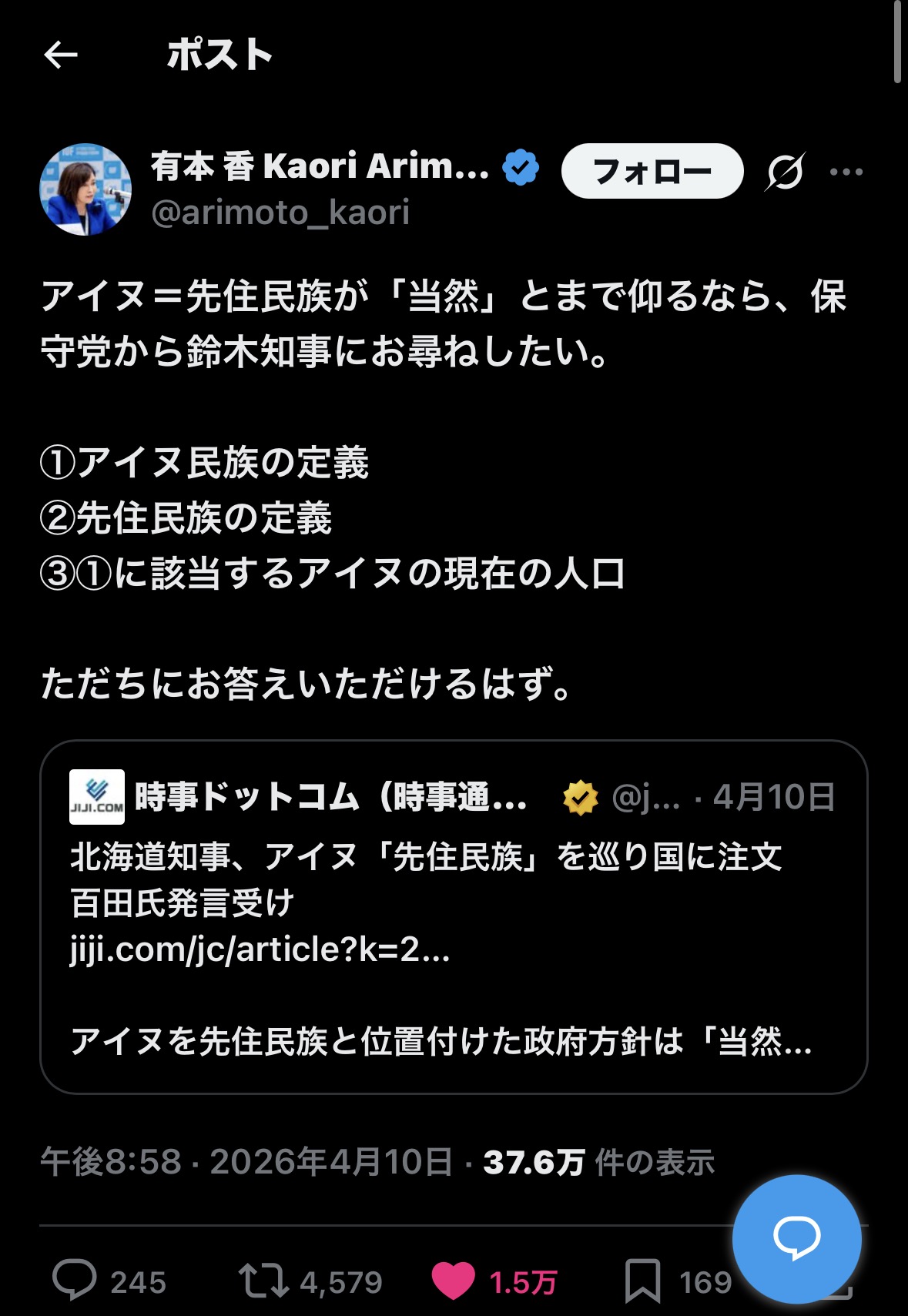Tap the blue floating reply button
The image size is (908, 1316).
click(796, 1238)
